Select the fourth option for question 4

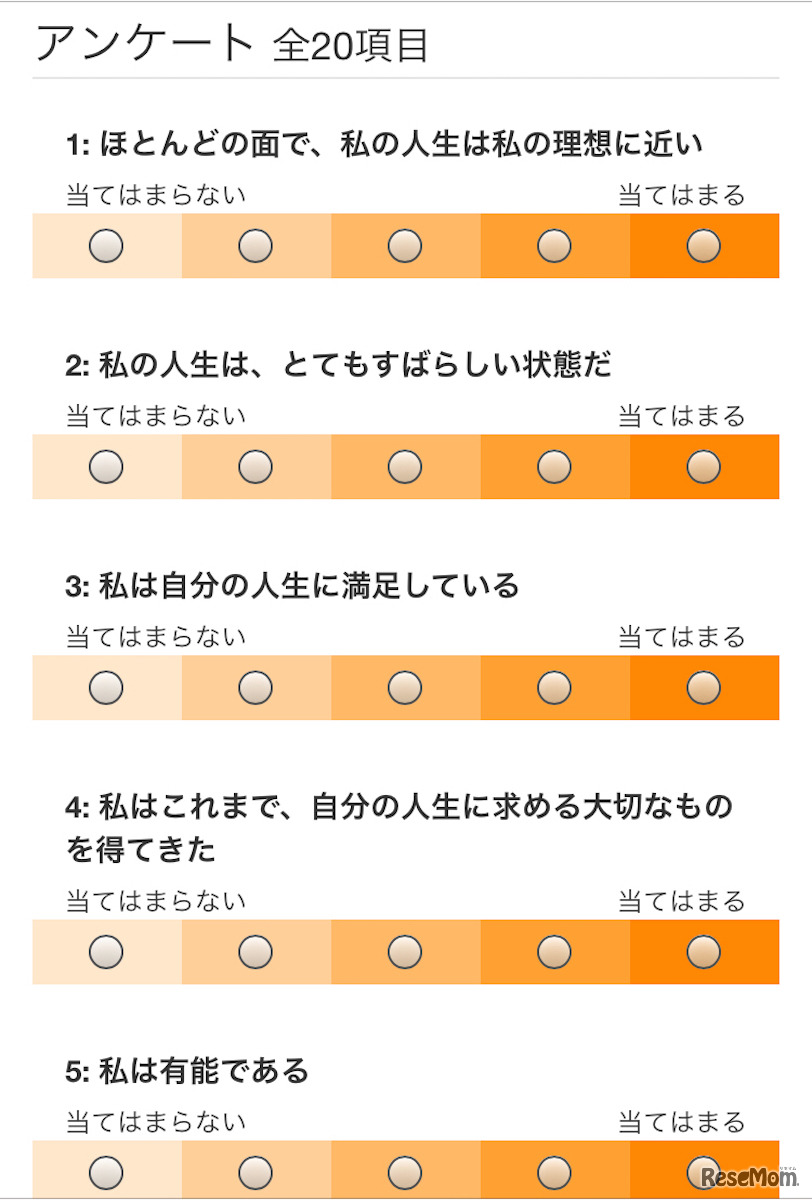point(555,952)
